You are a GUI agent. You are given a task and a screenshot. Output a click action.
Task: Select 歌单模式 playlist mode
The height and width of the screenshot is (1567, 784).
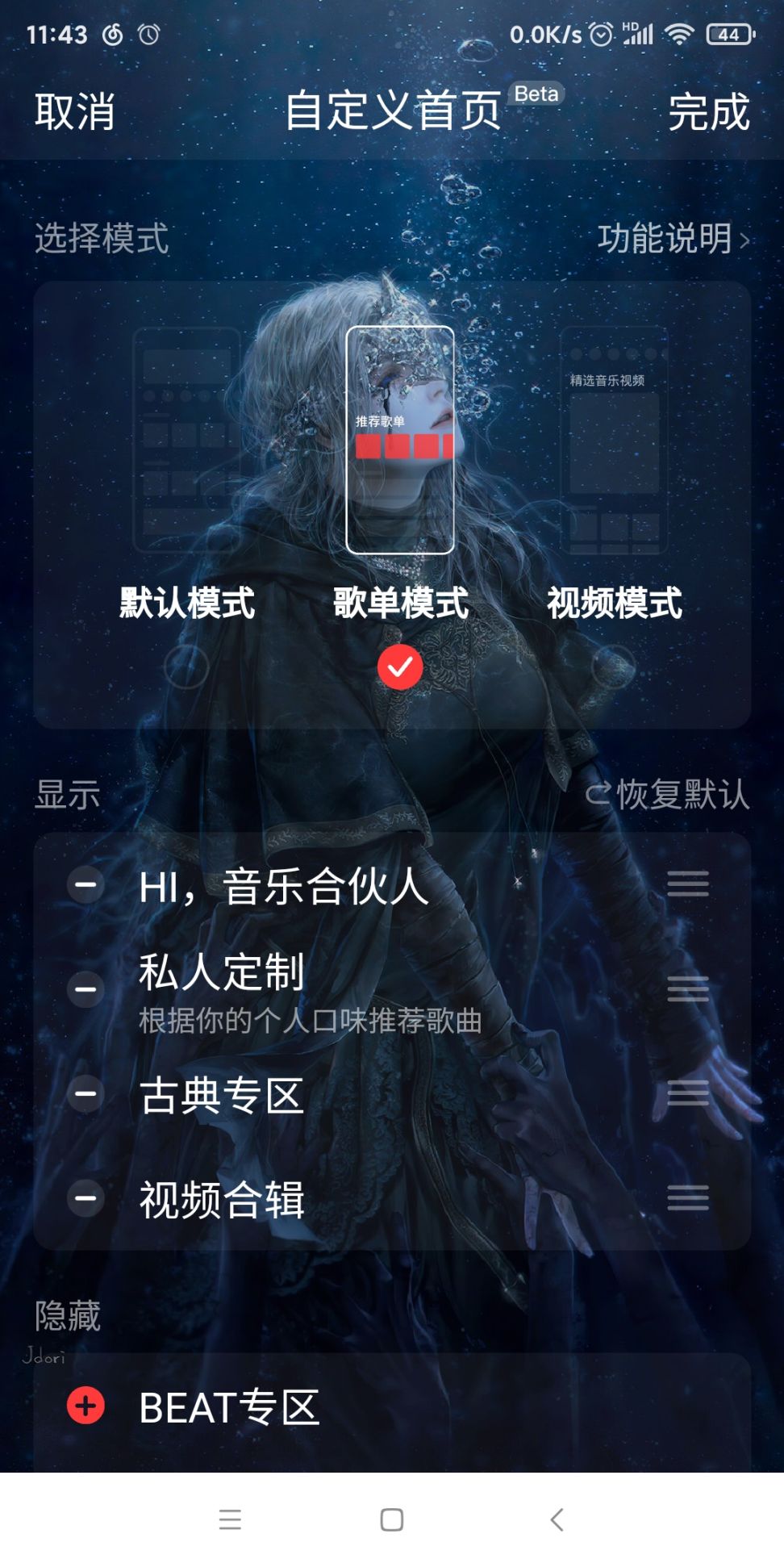point(400,667)
